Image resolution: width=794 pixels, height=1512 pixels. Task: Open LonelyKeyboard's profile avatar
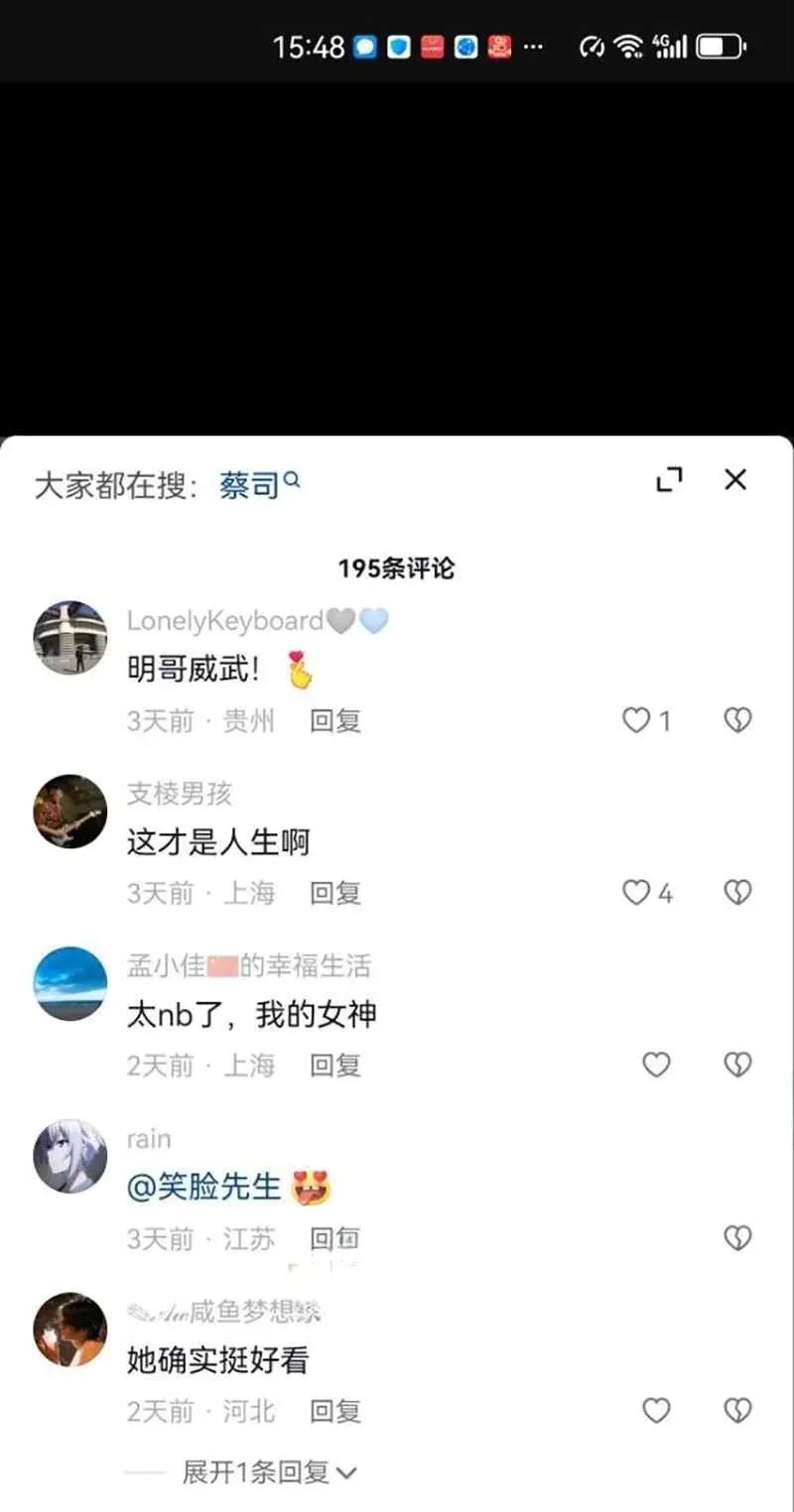pyautogui.click(x=70, y=638)
